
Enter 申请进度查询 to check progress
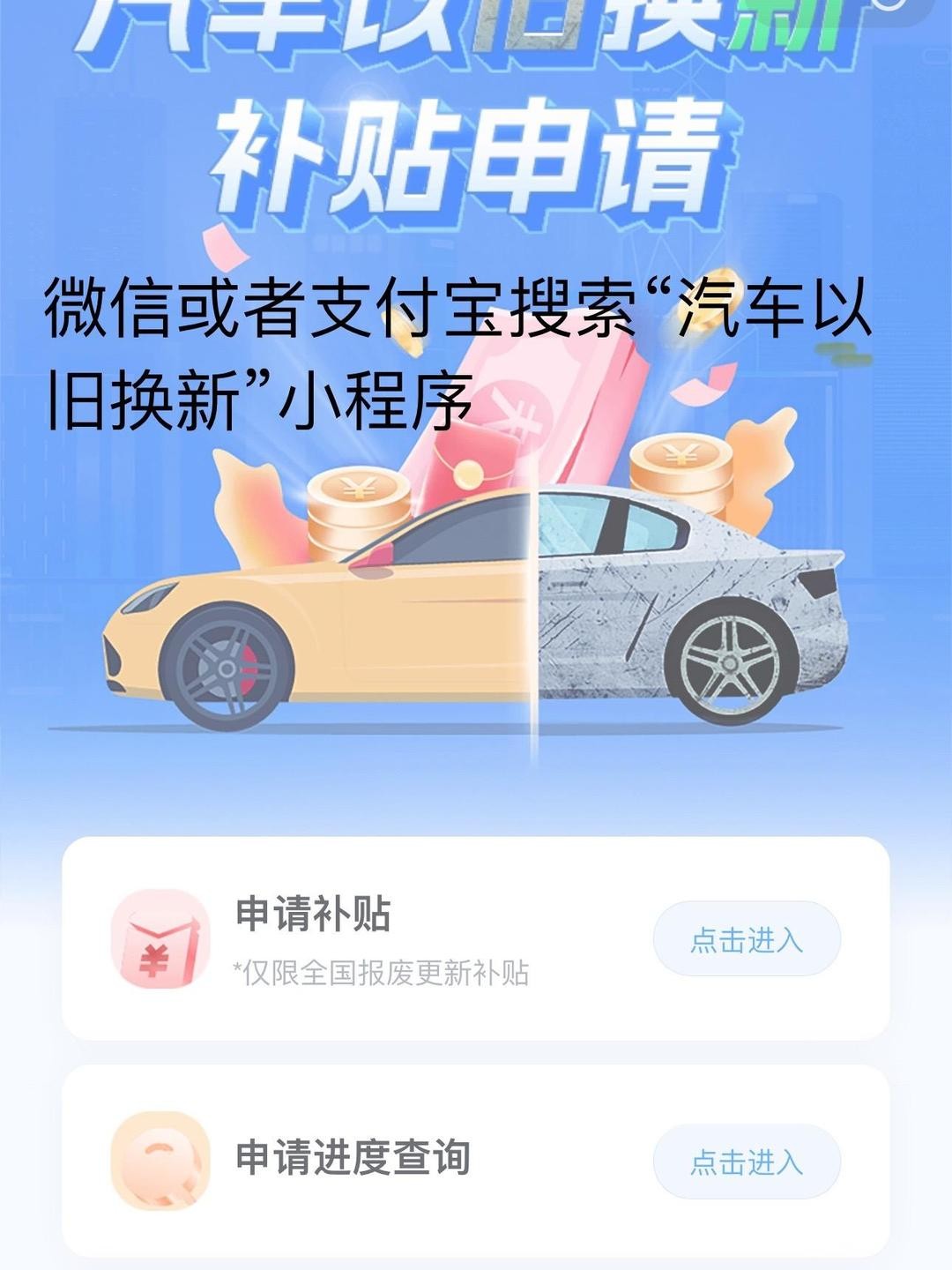click(x=746, y=1162)
